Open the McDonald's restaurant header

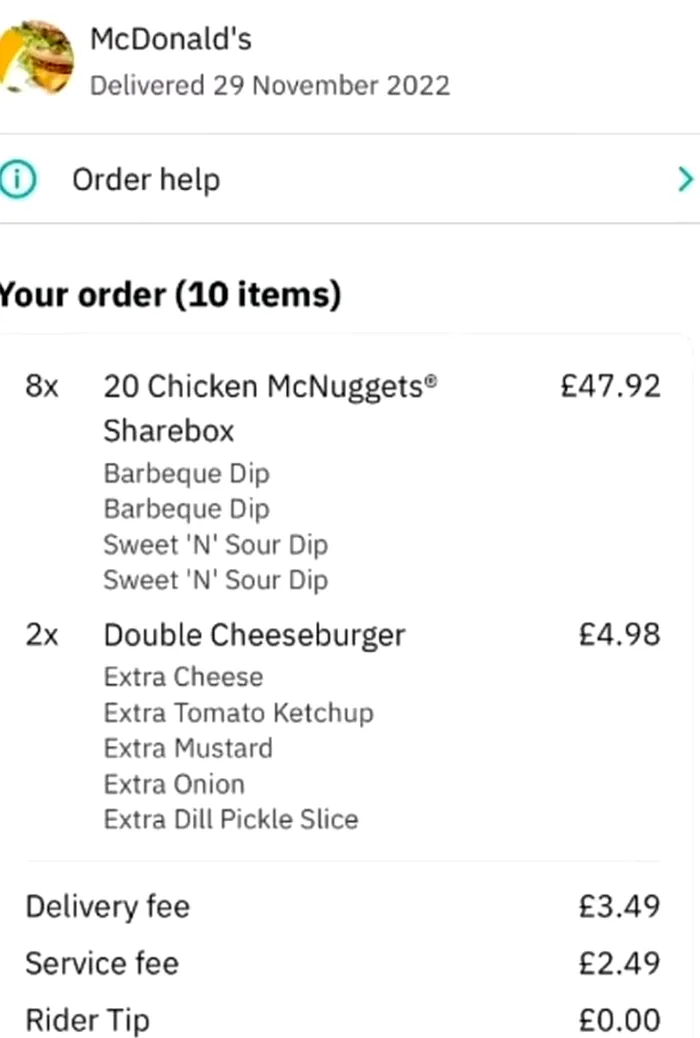[x=171, y=40]
